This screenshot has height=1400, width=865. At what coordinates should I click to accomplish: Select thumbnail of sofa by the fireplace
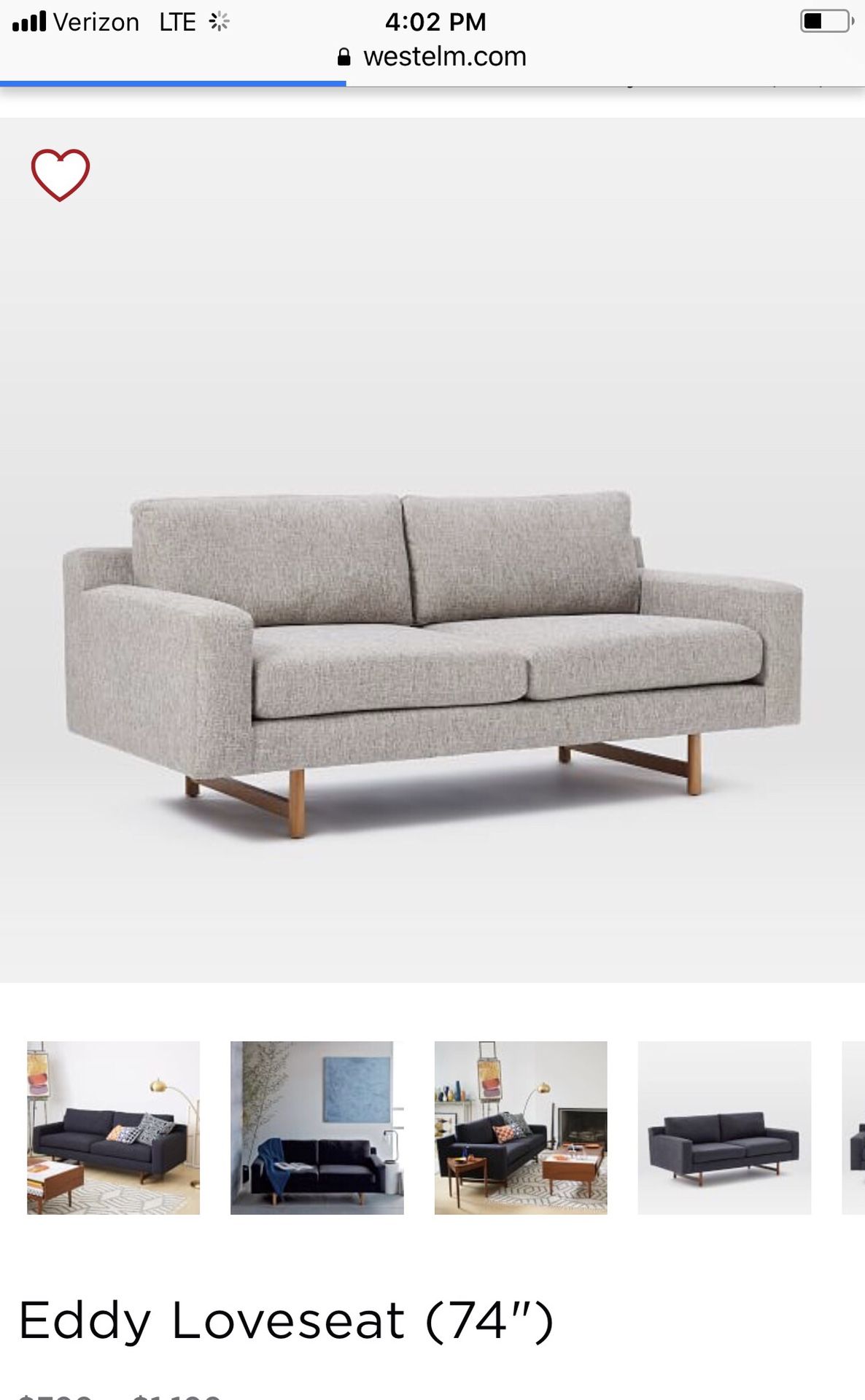[x=520, y=1127]
